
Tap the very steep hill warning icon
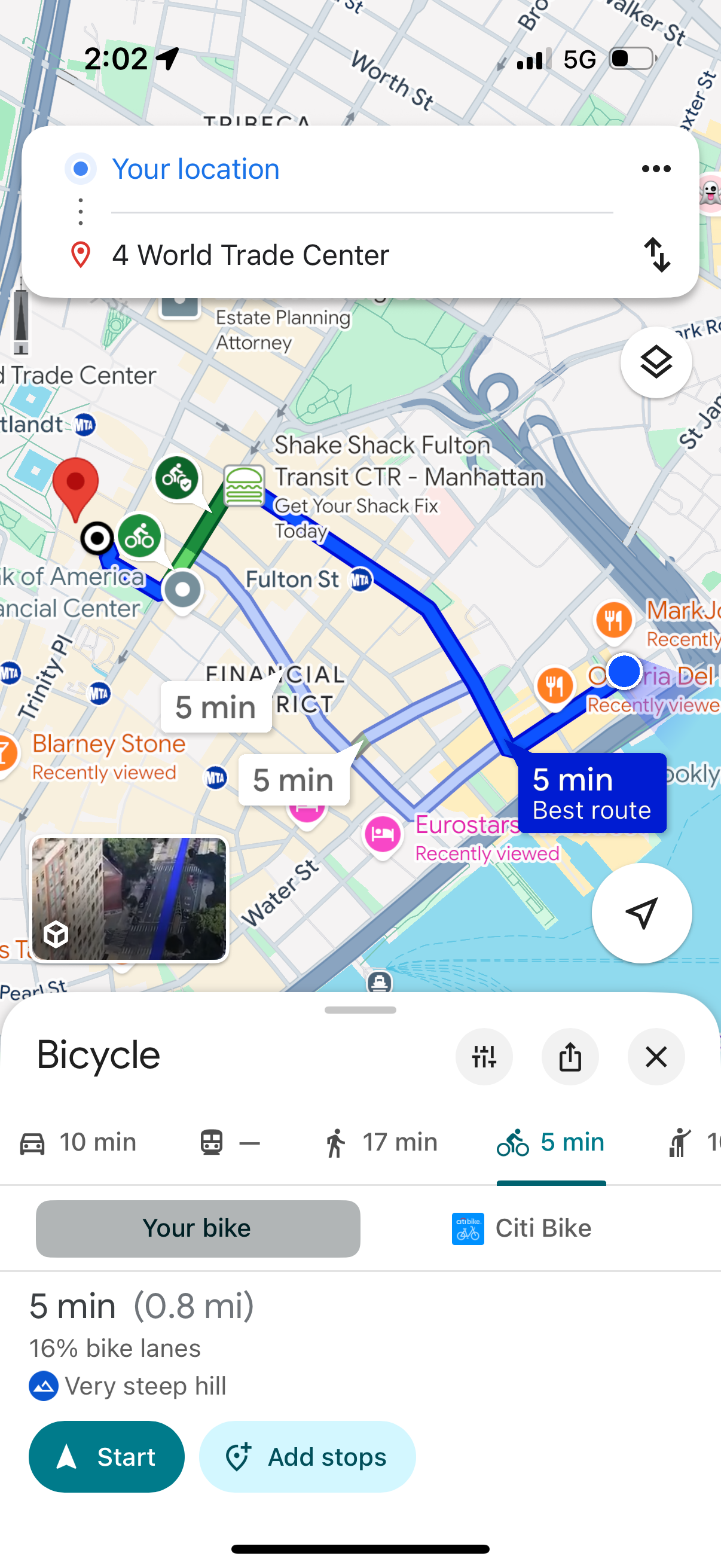tap(43, 1386)
